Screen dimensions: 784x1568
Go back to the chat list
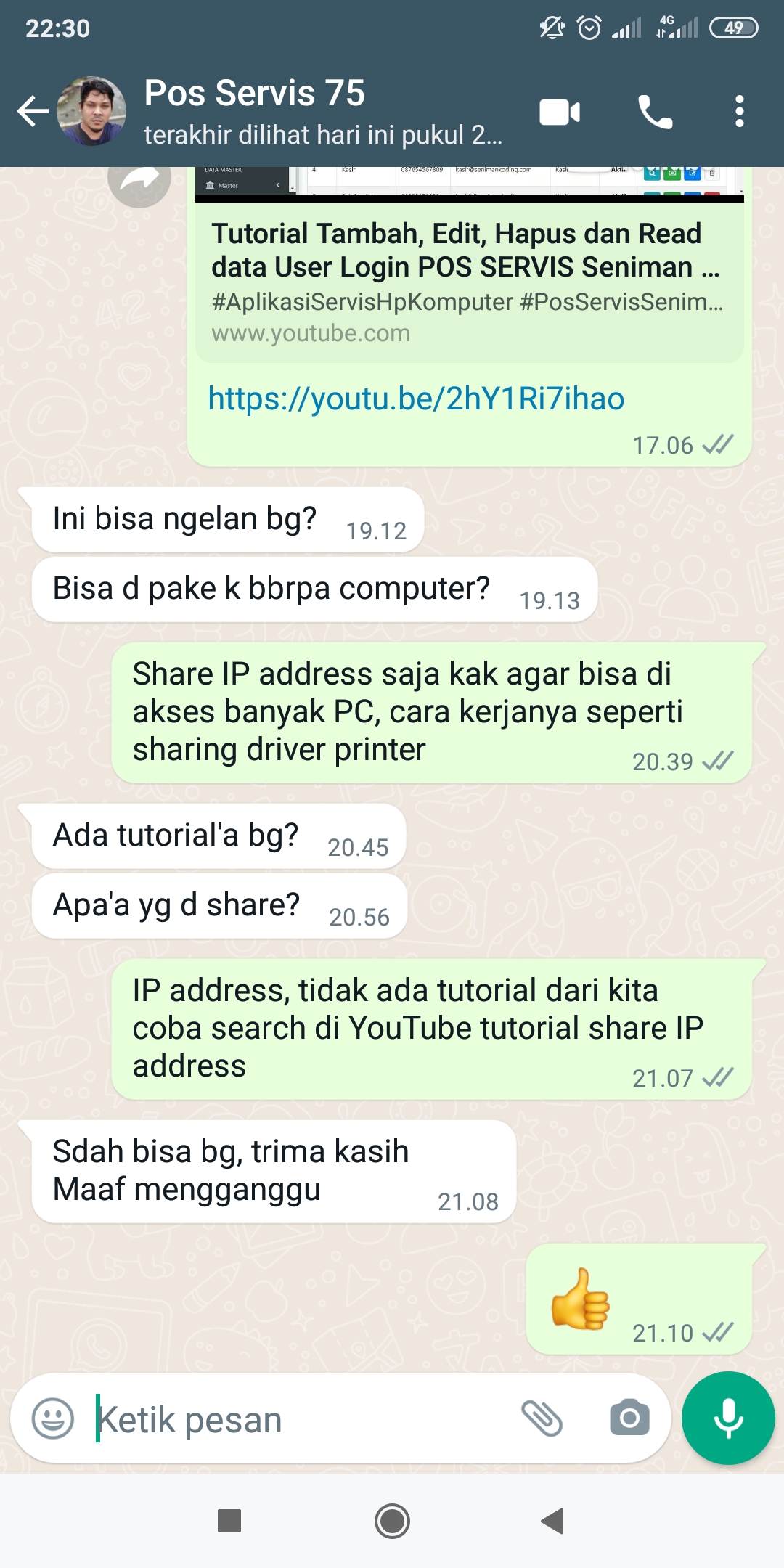pyautogui.click(x=33, y=112)
